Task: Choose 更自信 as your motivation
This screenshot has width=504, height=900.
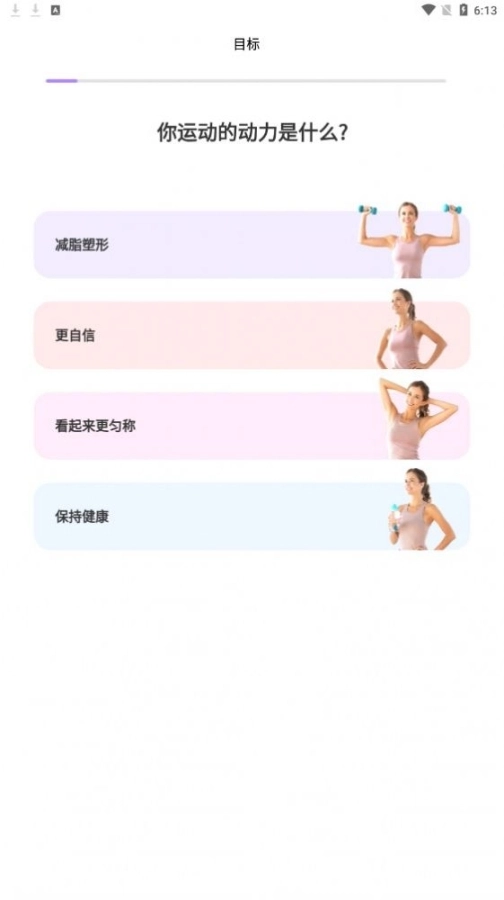Action: tap(252, 335)
